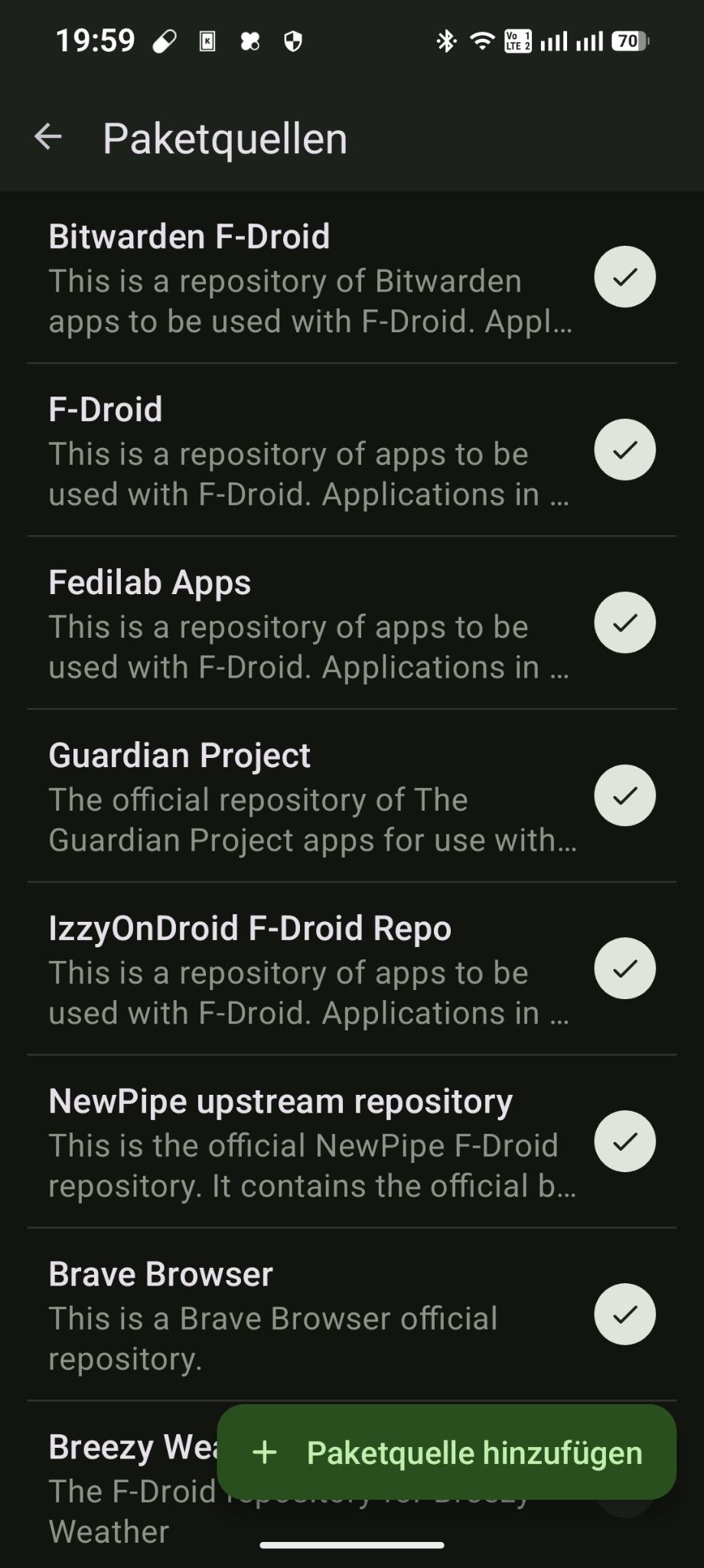
Task: Tap the four-dot notification icon
Action: tap(250, 40)
